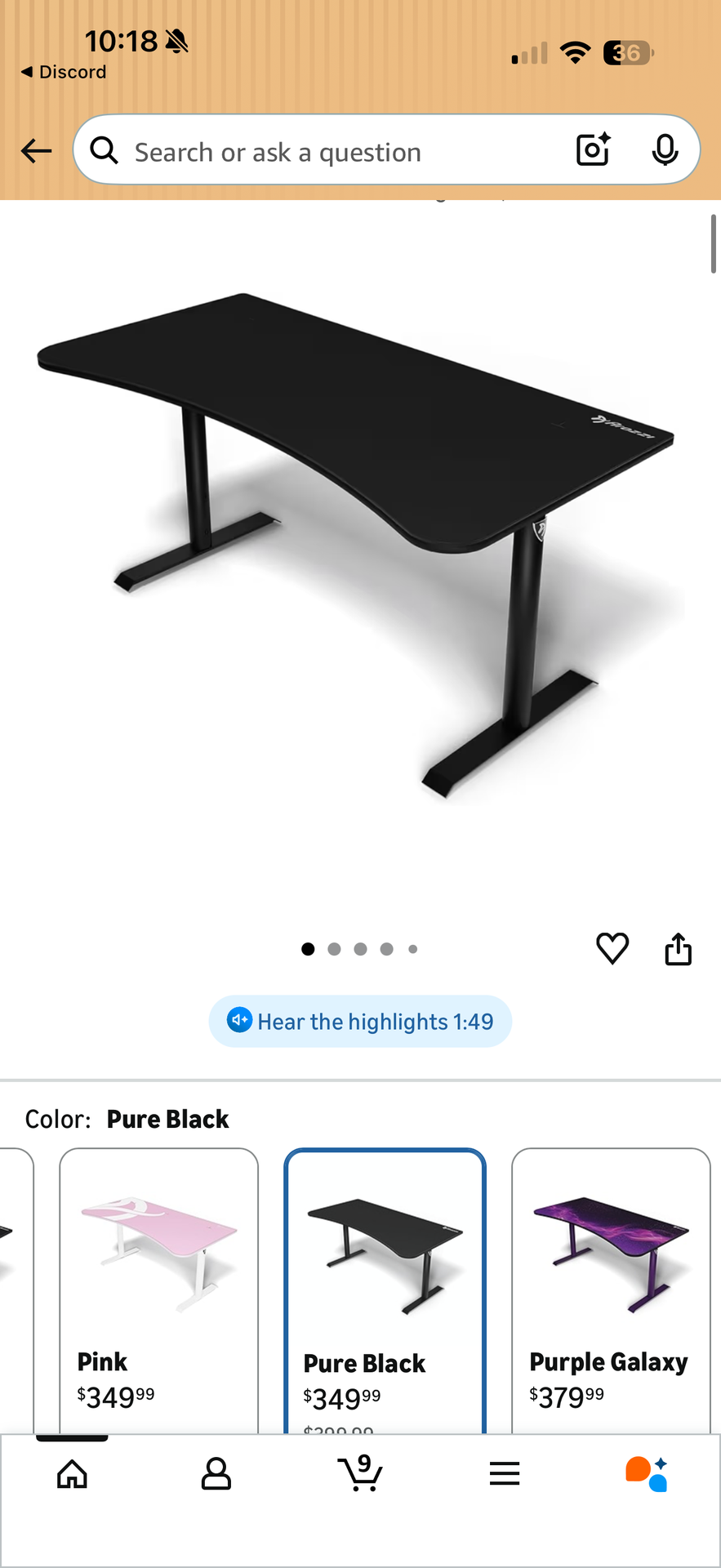This screenshot has width=721, height=1568.
Task: Open the account profile tab
Action: (216, 1474)
